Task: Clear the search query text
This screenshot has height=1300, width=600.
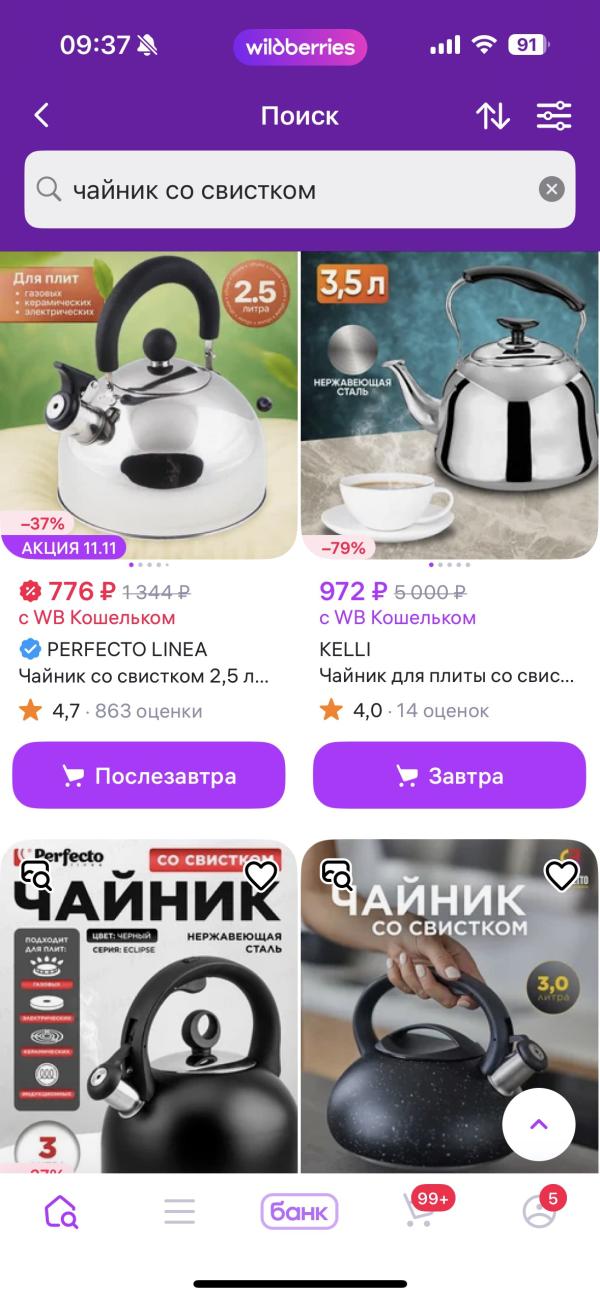Action: pyautogui.click(x=551, y=190)
